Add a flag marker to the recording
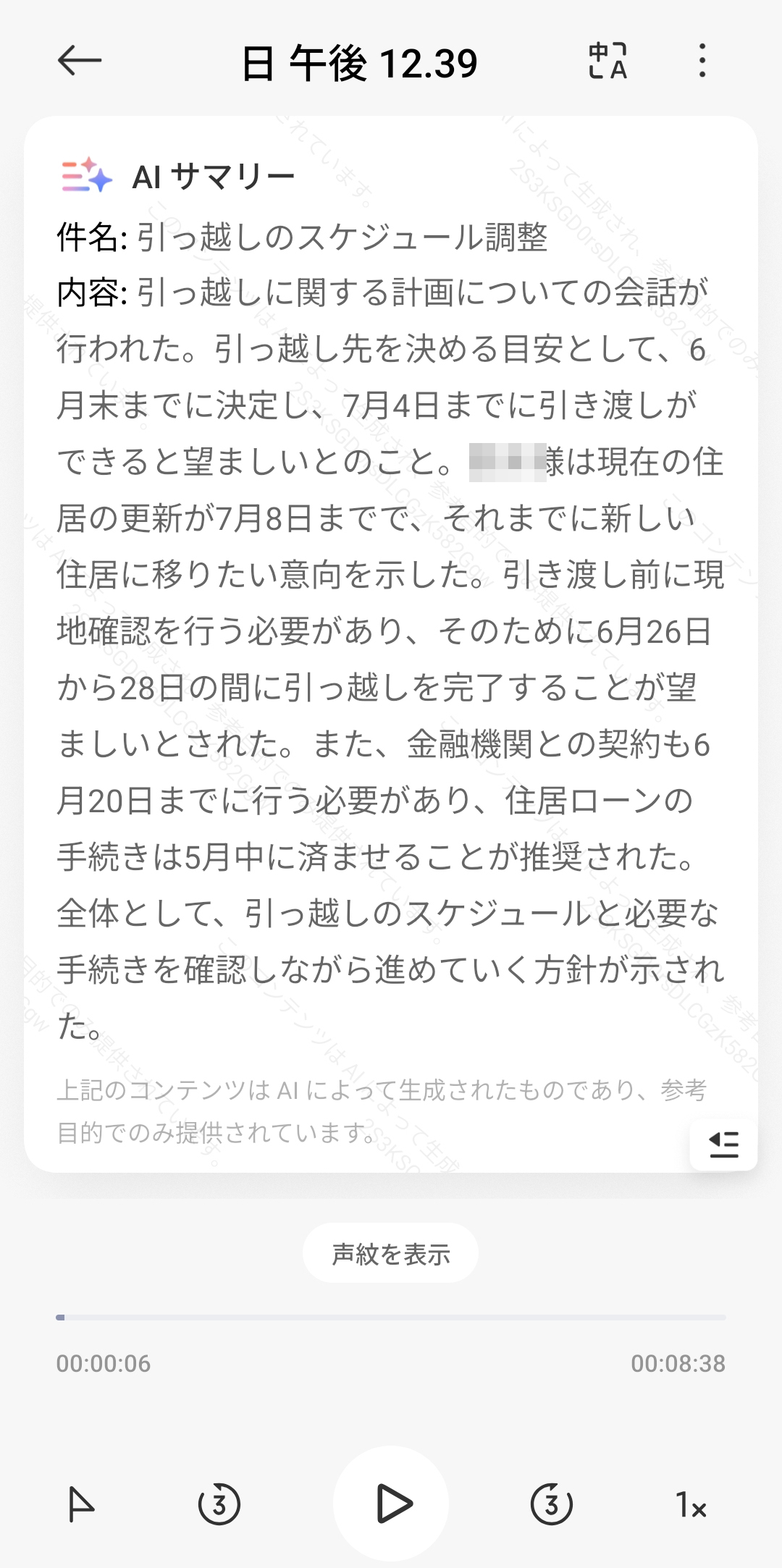Viewport: 782px width, 1568px height. tap(80, 1505)
